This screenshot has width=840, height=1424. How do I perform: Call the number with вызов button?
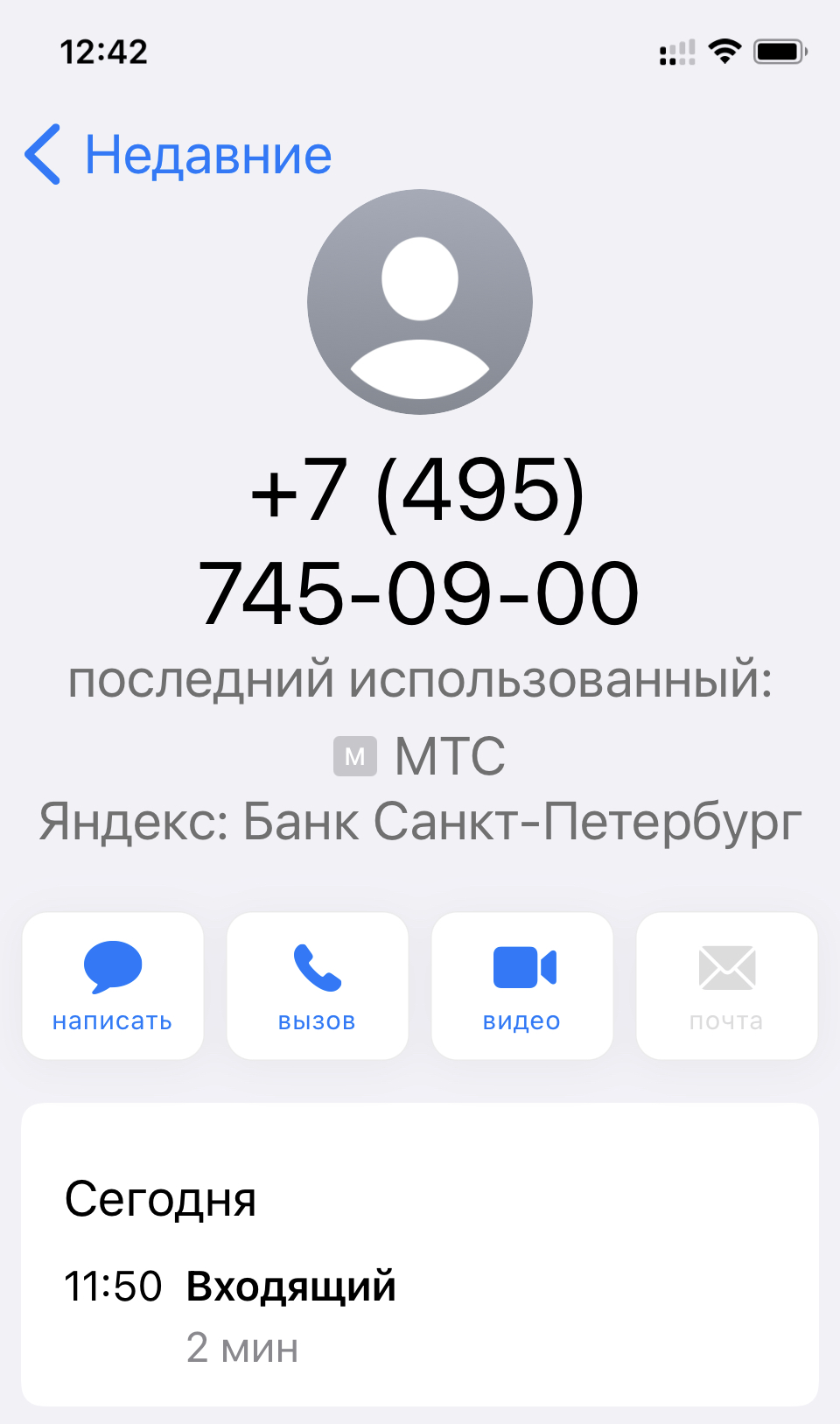coord(318,986)
